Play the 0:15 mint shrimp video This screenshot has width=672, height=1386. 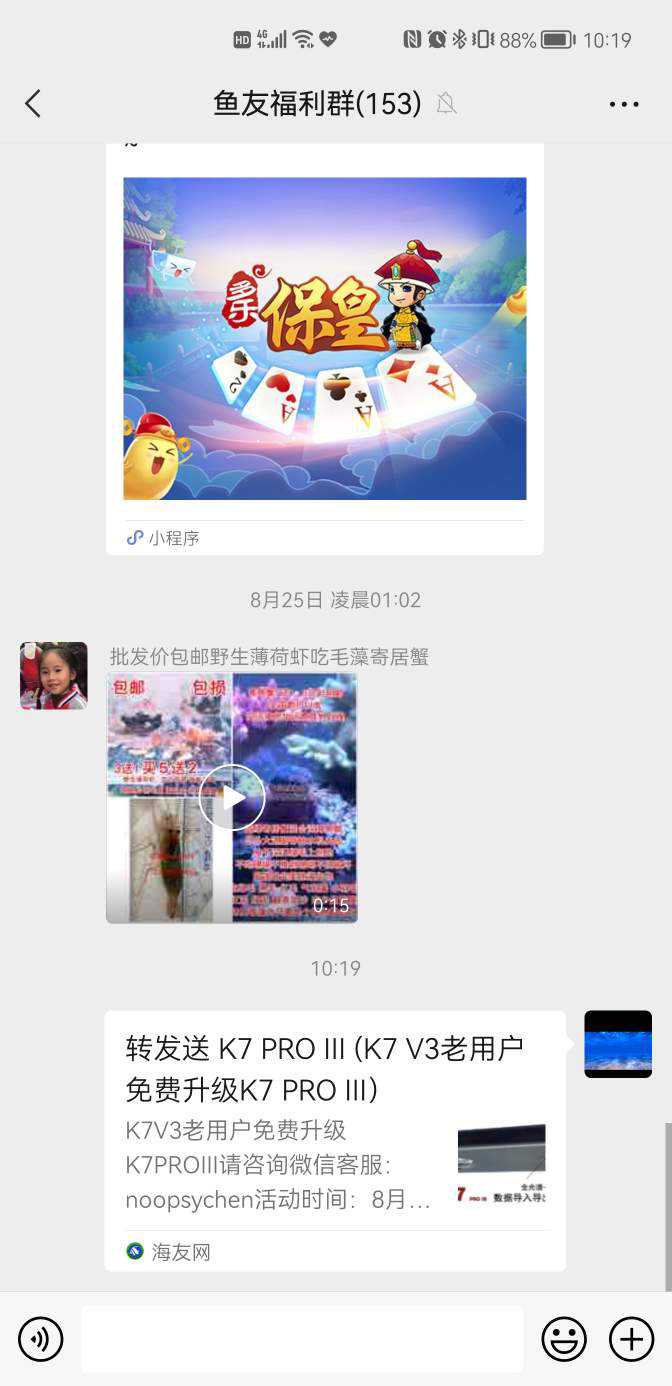click(x=232, y=797)
